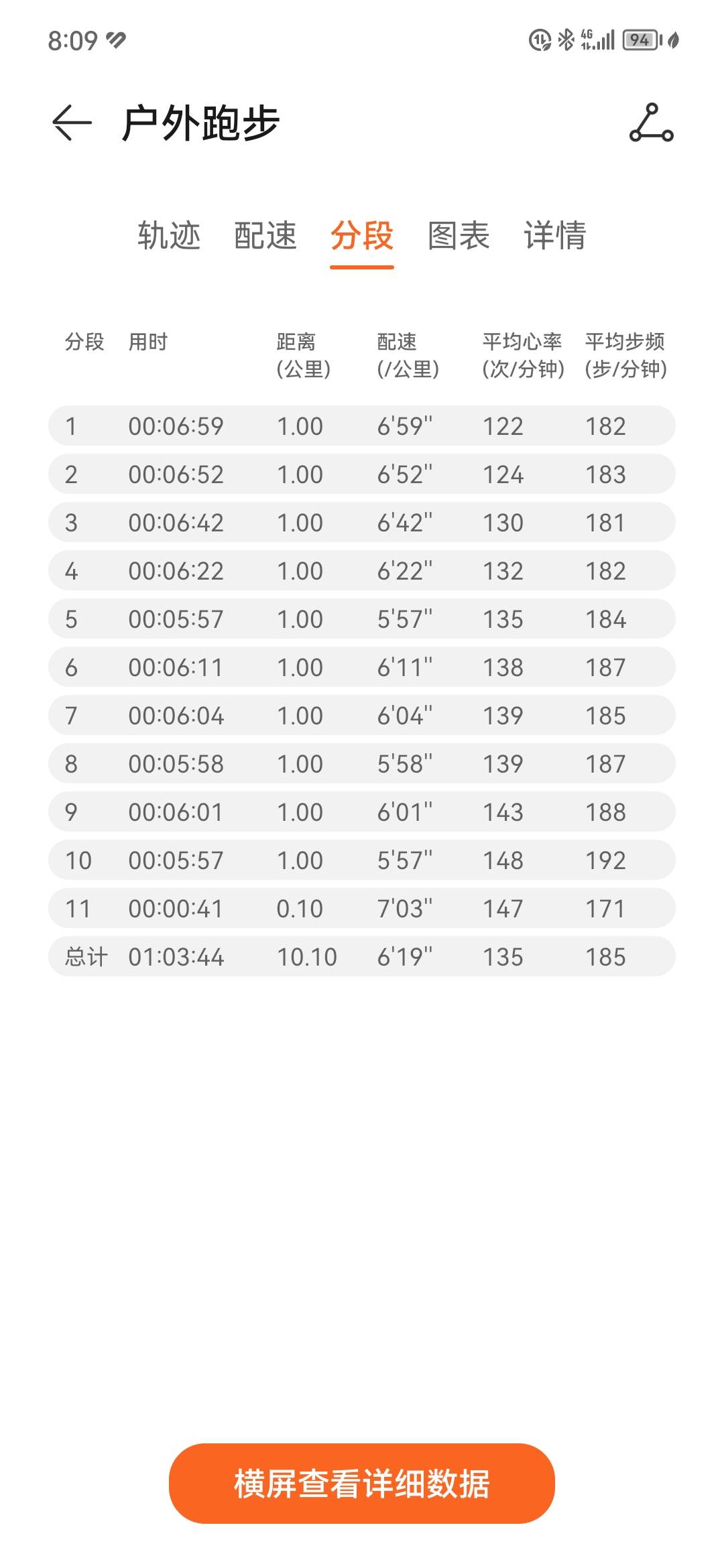
Task: View the 详情 tab
Action: point(555,236)
